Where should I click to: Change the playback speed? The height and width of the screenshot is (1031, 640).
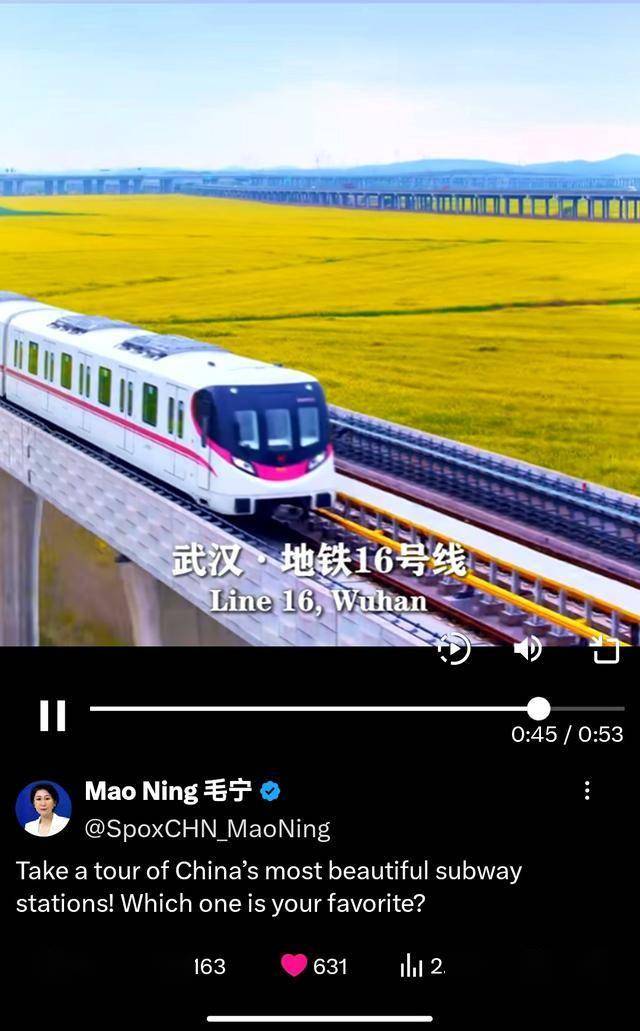pos(454,649)
